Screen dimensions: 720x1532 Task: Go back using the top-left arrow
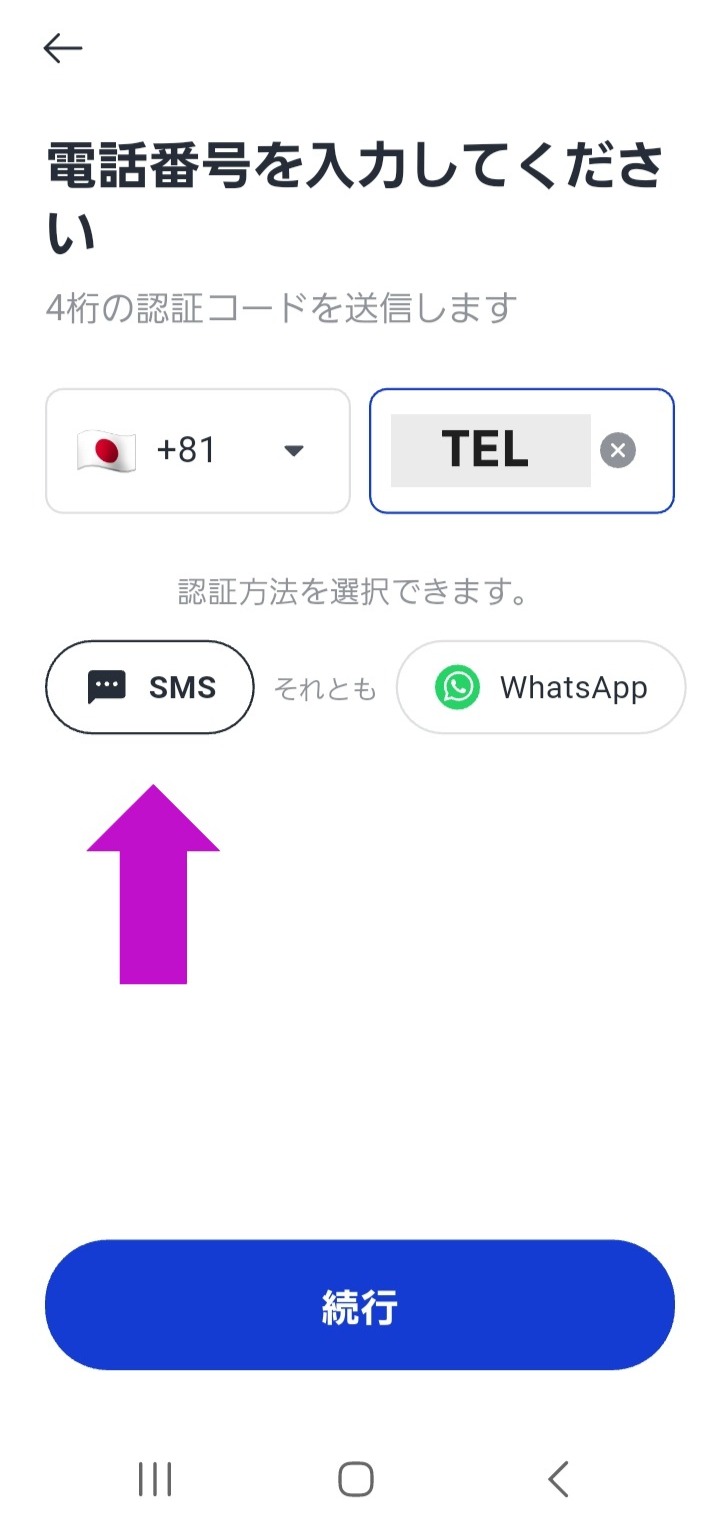tap(62, 48)
